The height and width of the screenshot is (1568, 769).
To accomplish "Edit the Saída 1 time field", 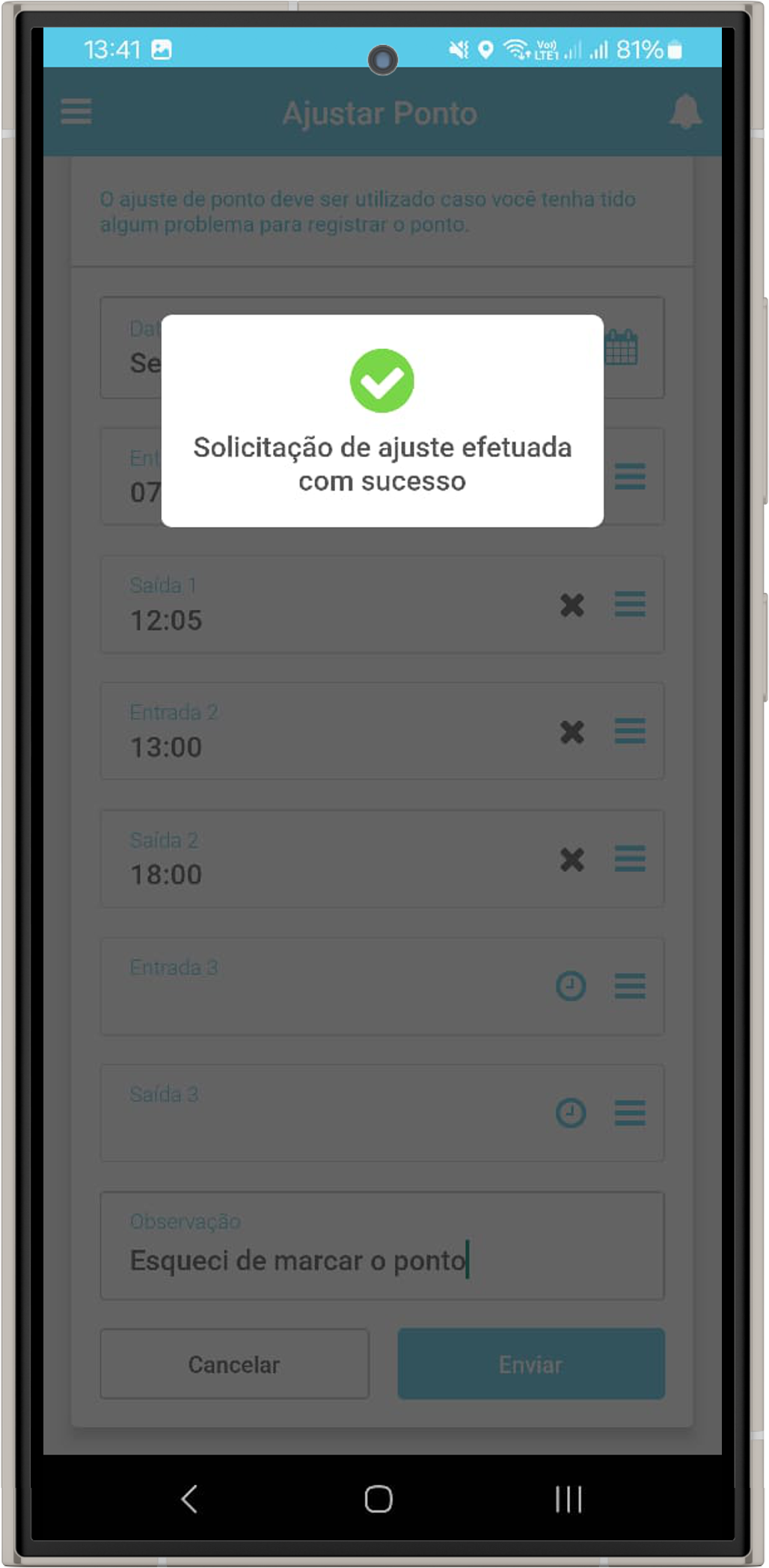I will (x=299, y=619).
